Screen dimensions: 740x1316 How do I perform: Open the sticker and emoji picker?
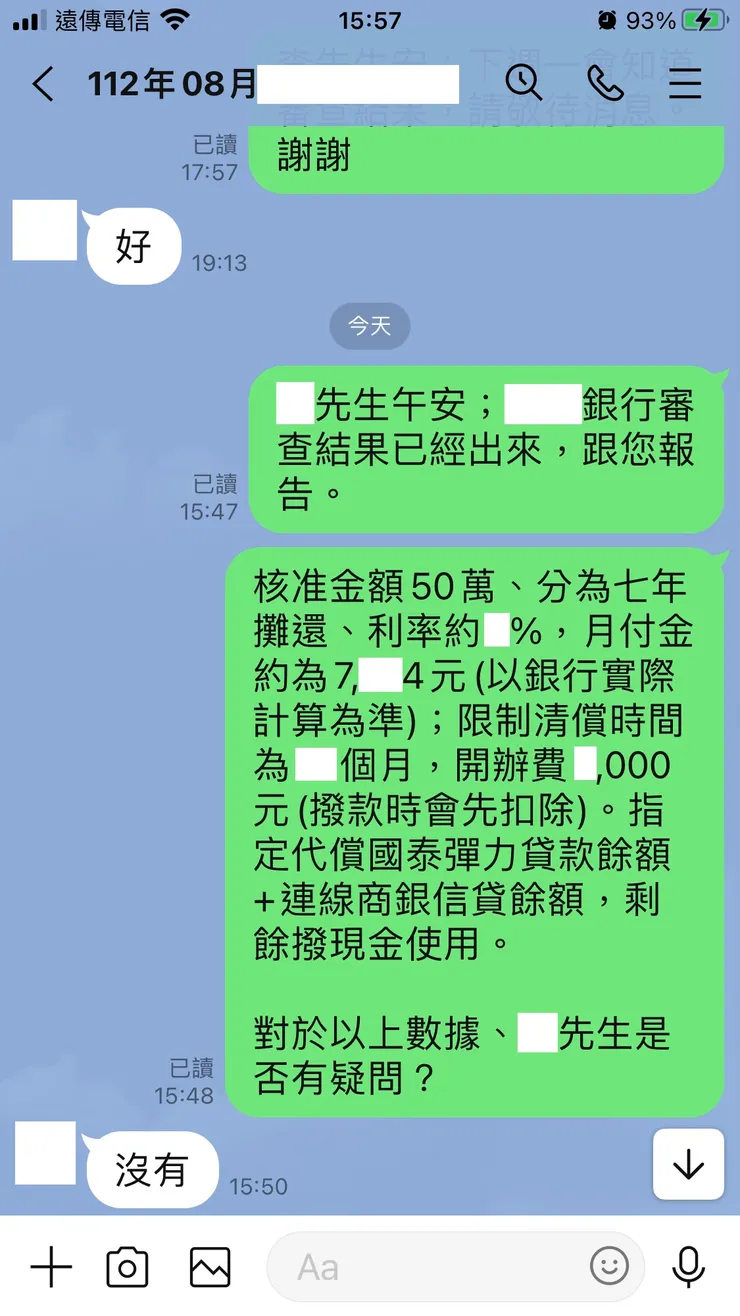tap(610, 1266)
